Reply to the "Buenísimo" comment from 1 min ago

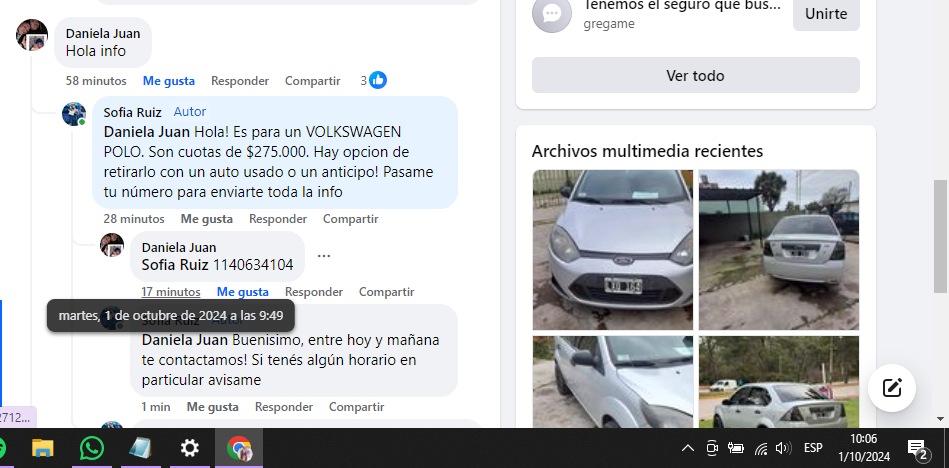(284, 407)
